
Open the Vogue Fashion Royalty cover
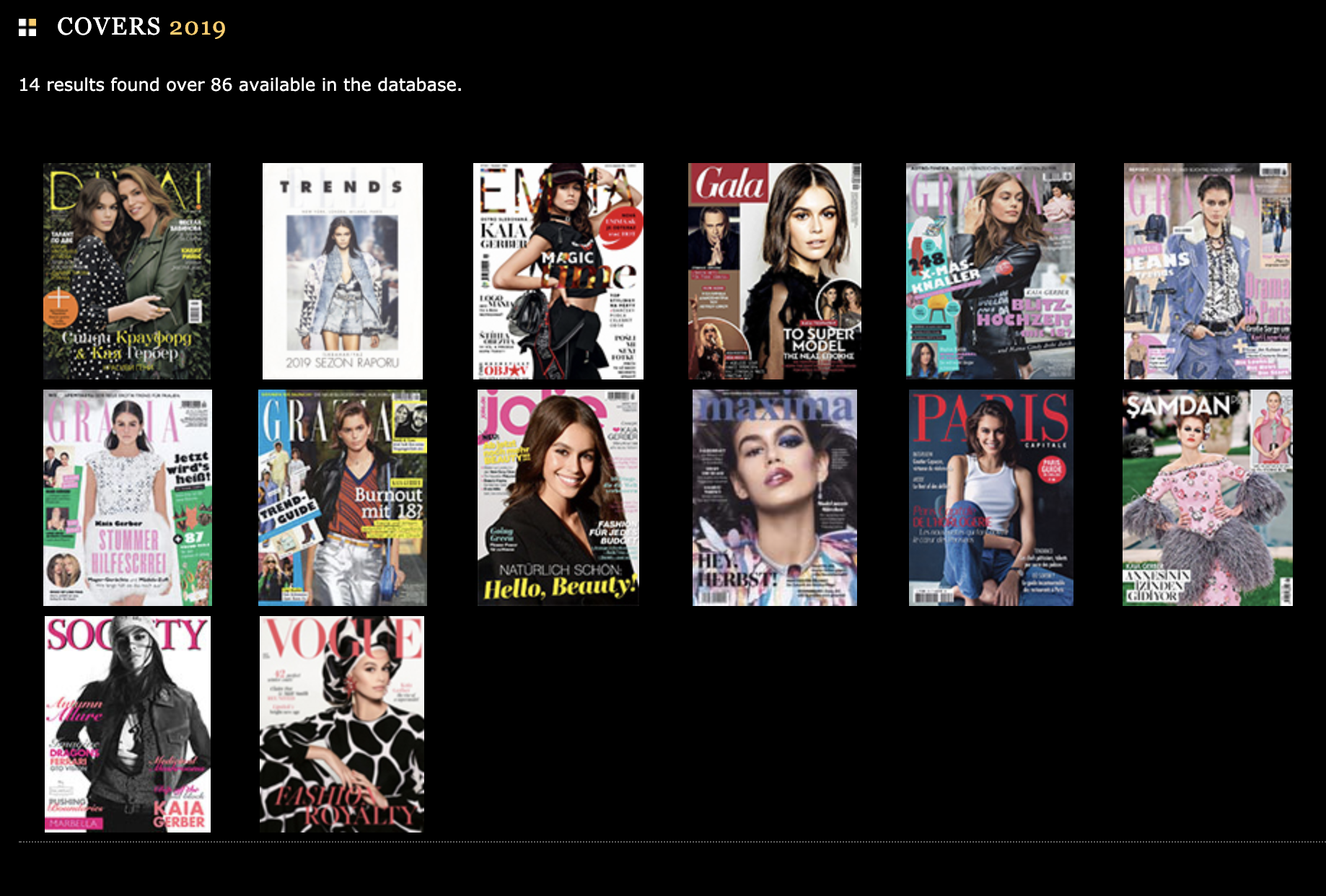pyautogui.click(x=342, y=724)
